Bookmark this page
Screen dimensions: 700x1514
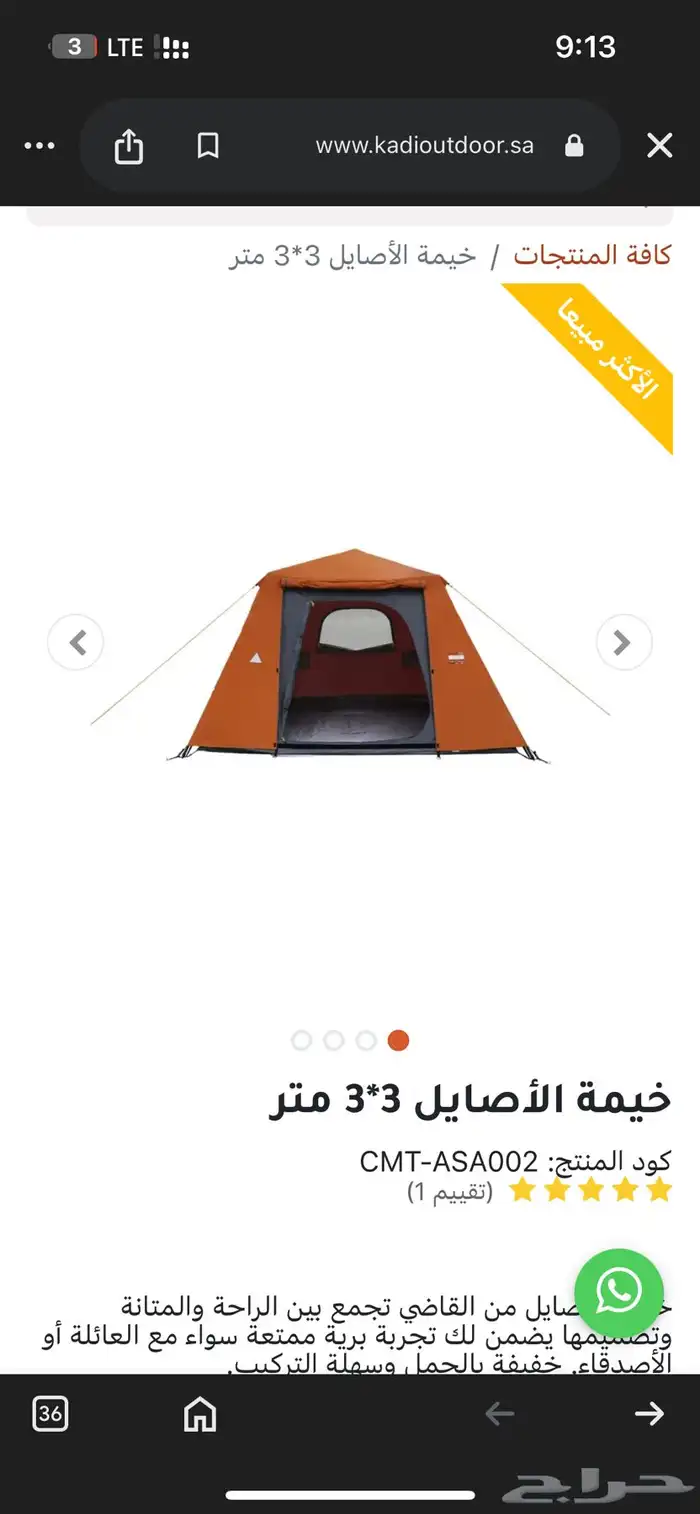208,147
